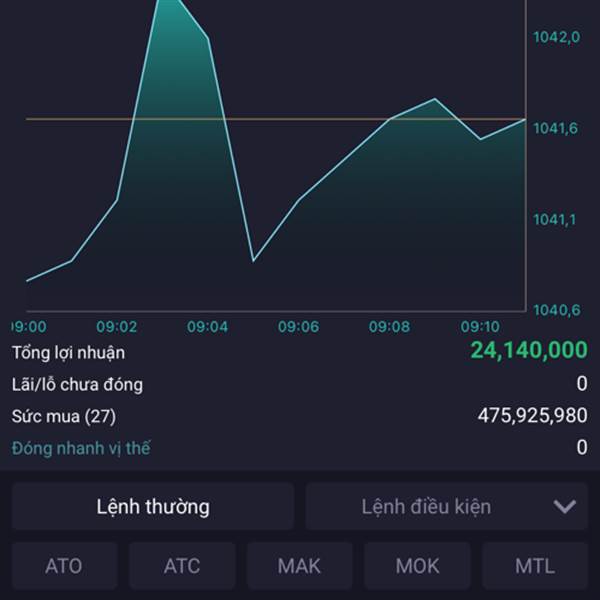Pick the MTL order type
600x600 pixels.
(534, 565)
